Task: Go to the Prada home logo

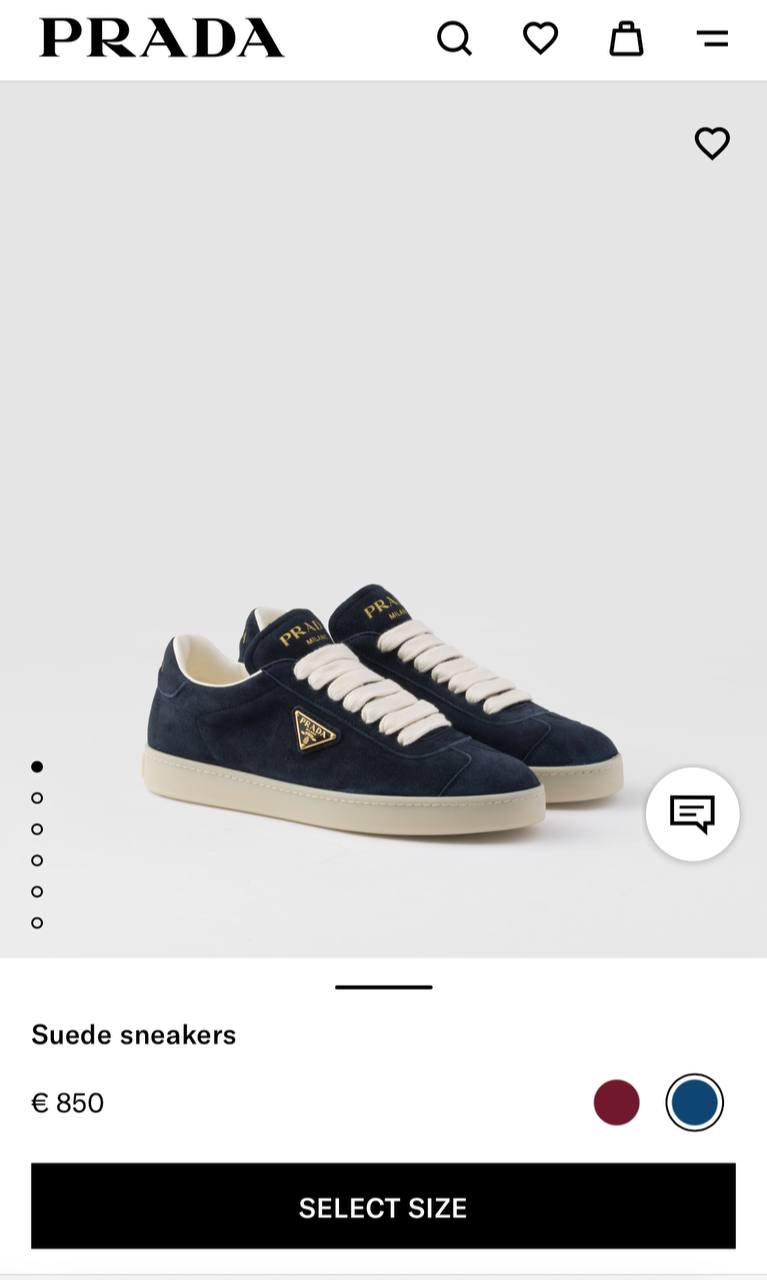Action: click(162, 38)
